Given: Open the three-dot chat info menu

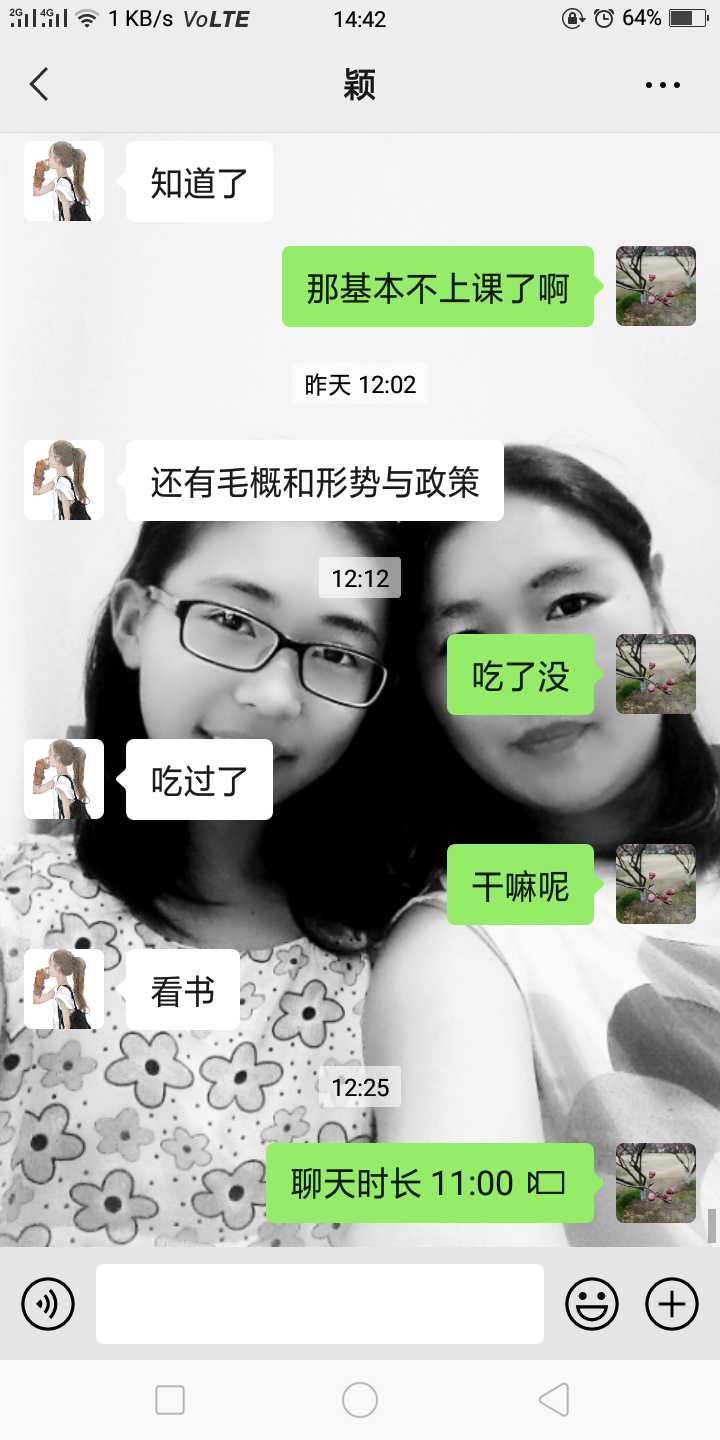Looking at the screenshot, I should pos(663,86).
